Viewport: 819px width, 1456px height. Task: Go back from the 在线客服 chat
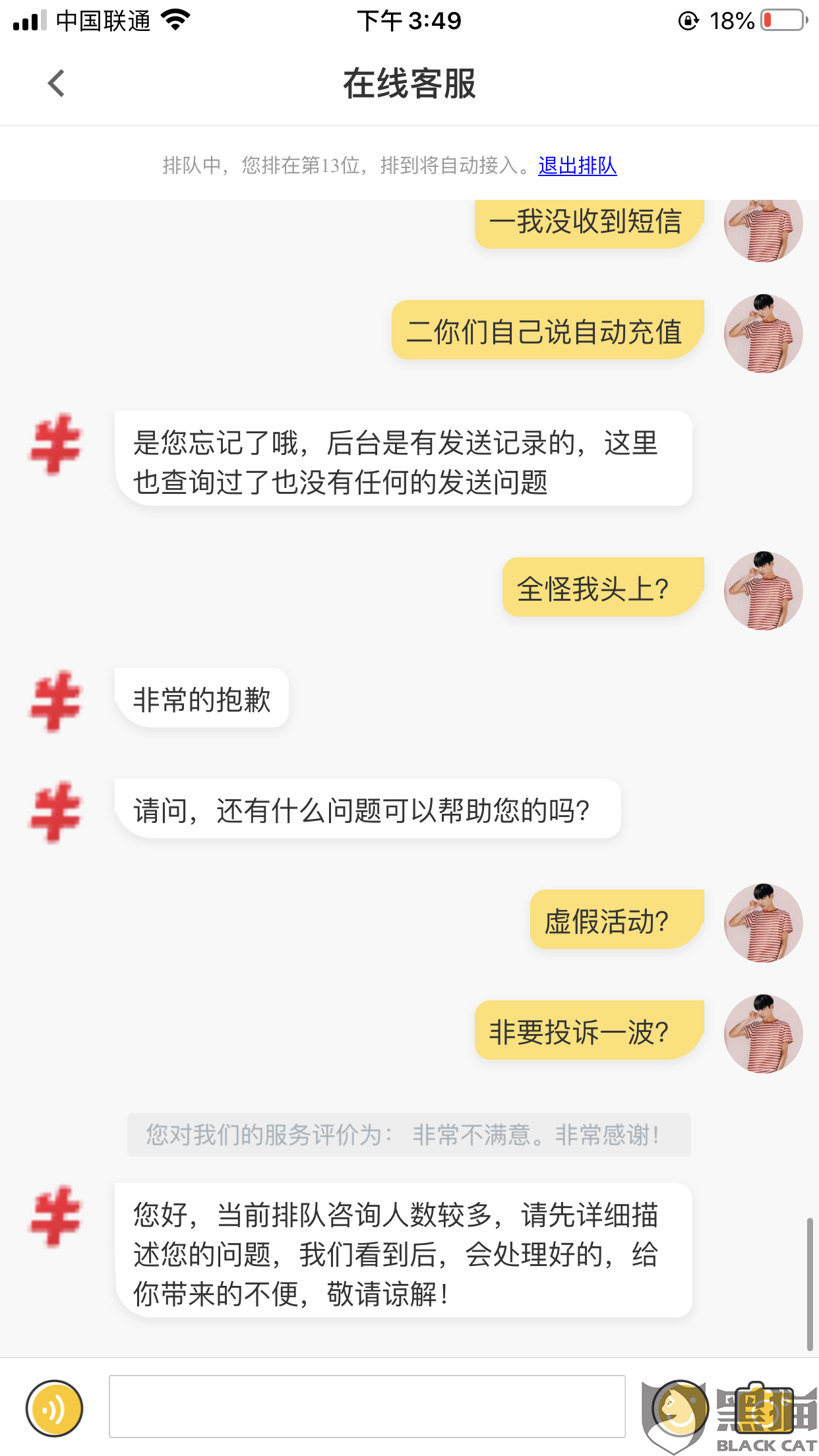coord(56,84)
